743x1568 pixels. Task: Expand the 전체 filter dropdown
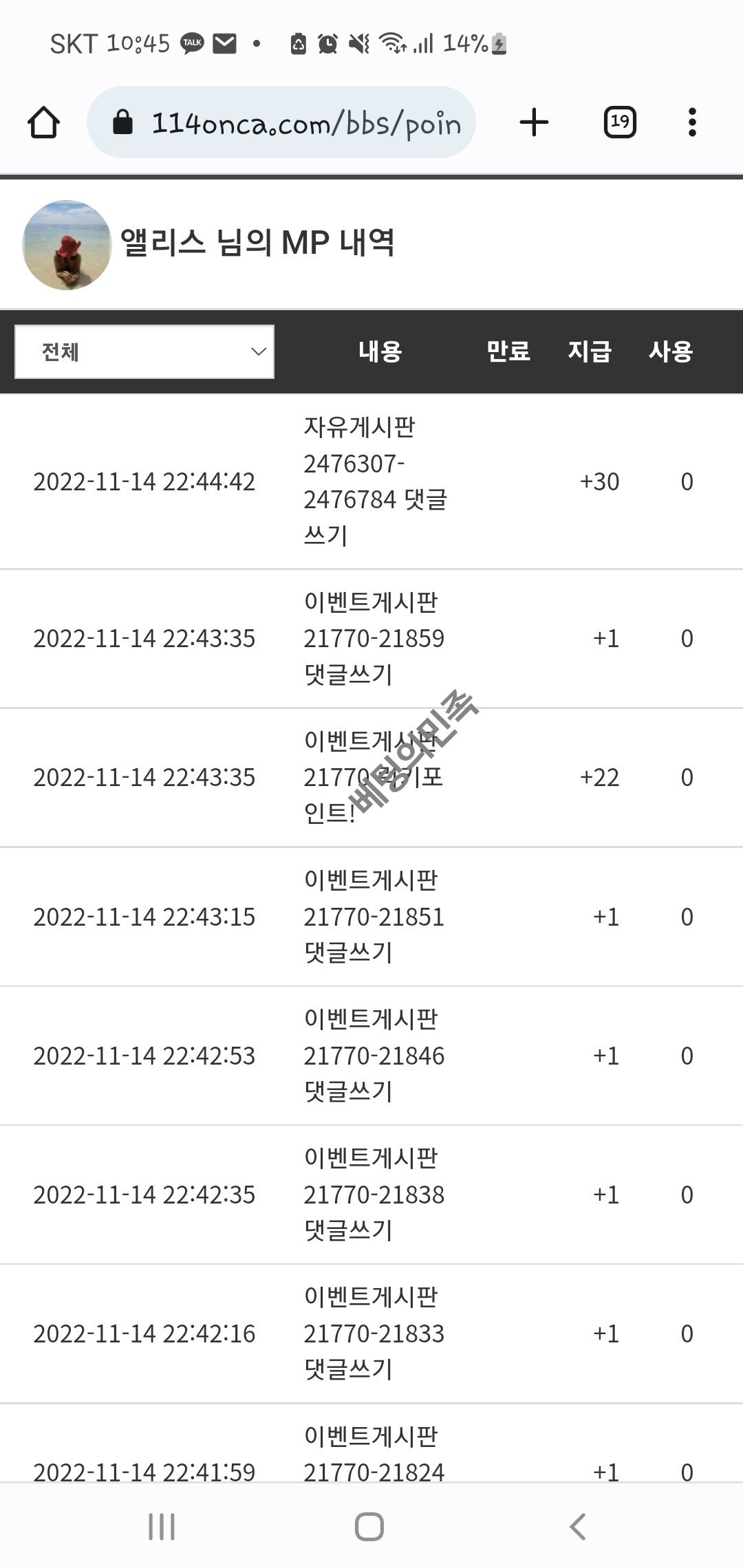point(144,352)
